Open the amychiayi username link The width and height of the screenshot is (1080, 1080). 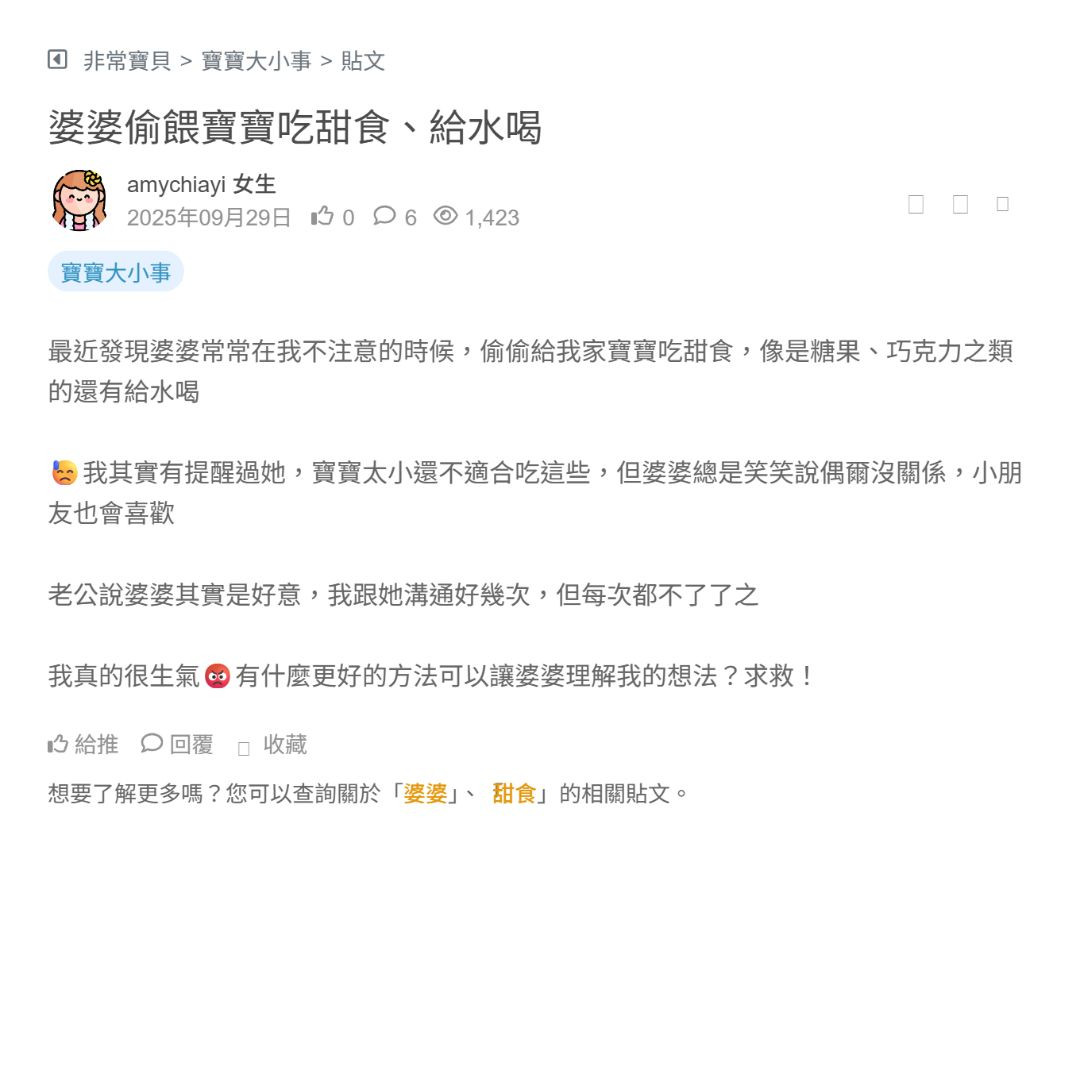[176, 185]
